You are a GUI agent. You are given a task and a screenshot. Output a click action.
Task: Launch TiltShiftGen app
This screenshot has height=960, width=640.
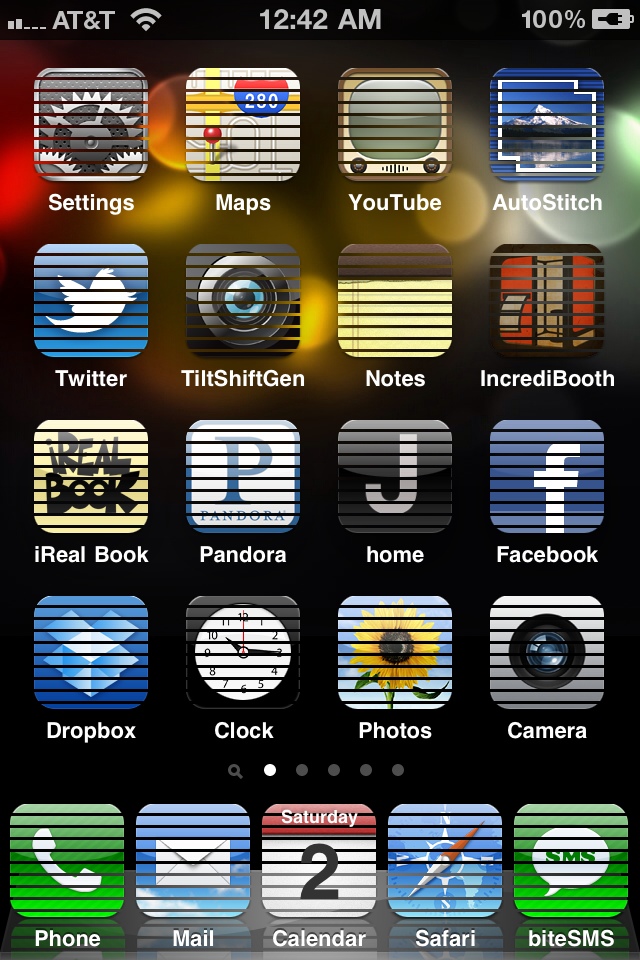click(243, 301)
